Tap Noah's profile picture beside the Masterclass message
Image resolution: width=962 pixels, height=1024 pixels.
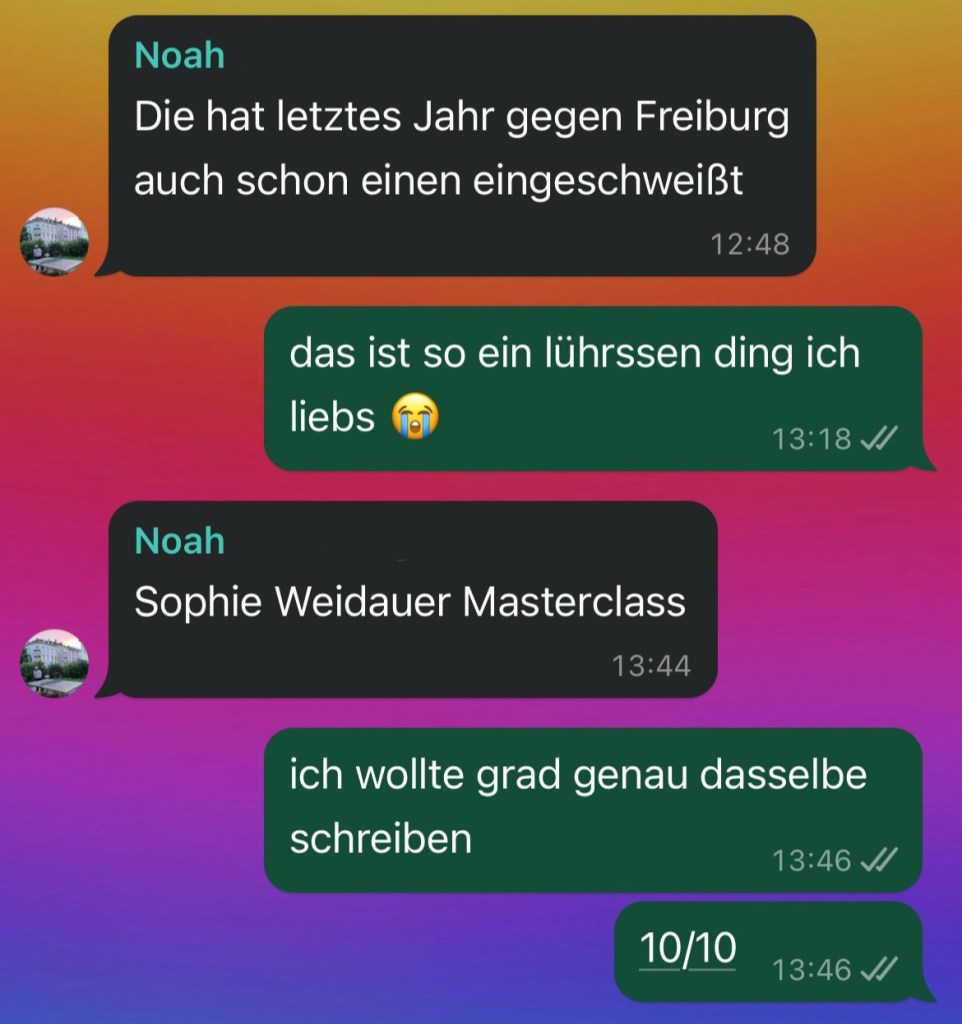point(55,663)
